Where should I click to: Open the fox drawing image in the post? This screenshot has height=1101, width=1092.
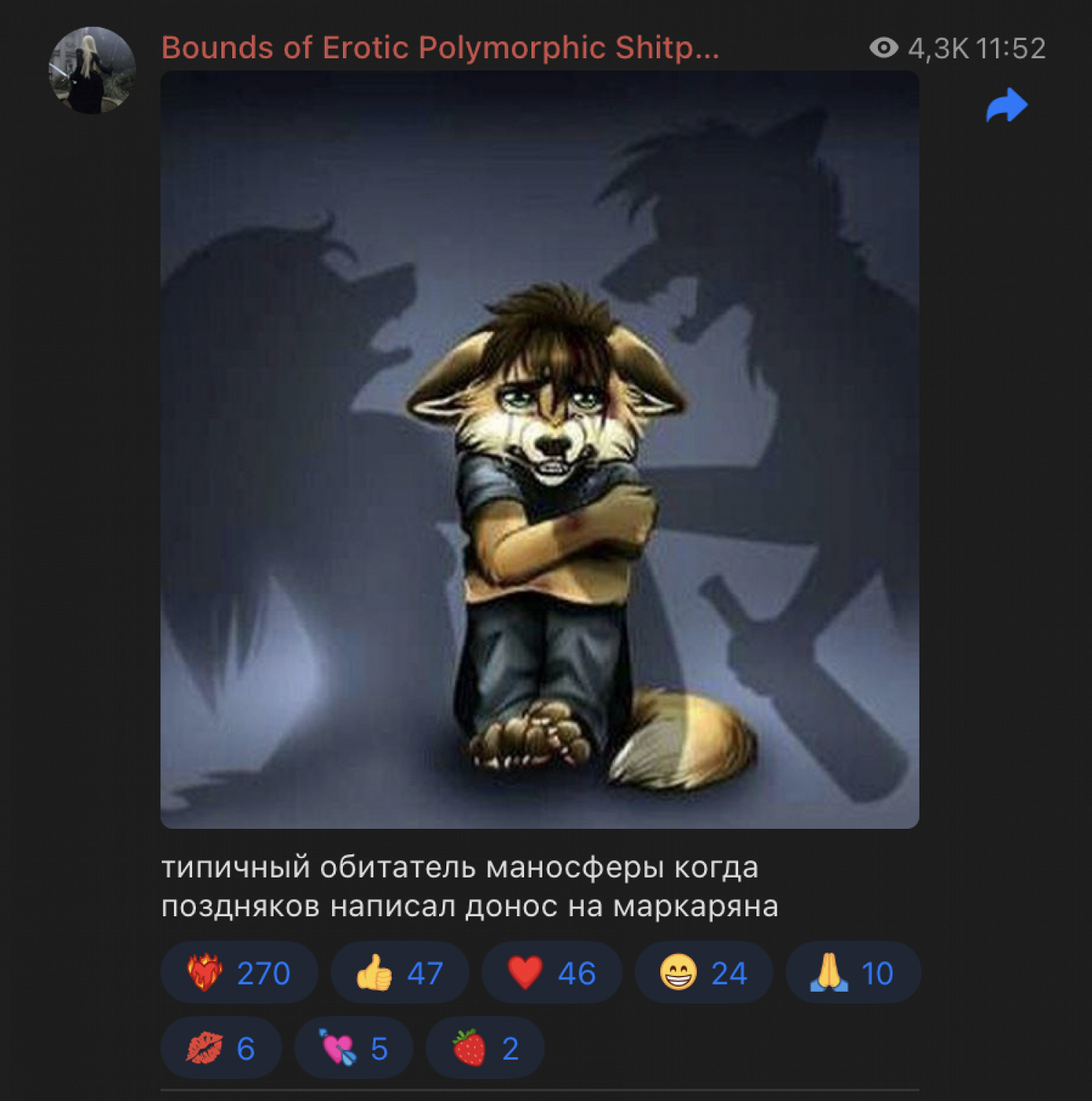539,449
